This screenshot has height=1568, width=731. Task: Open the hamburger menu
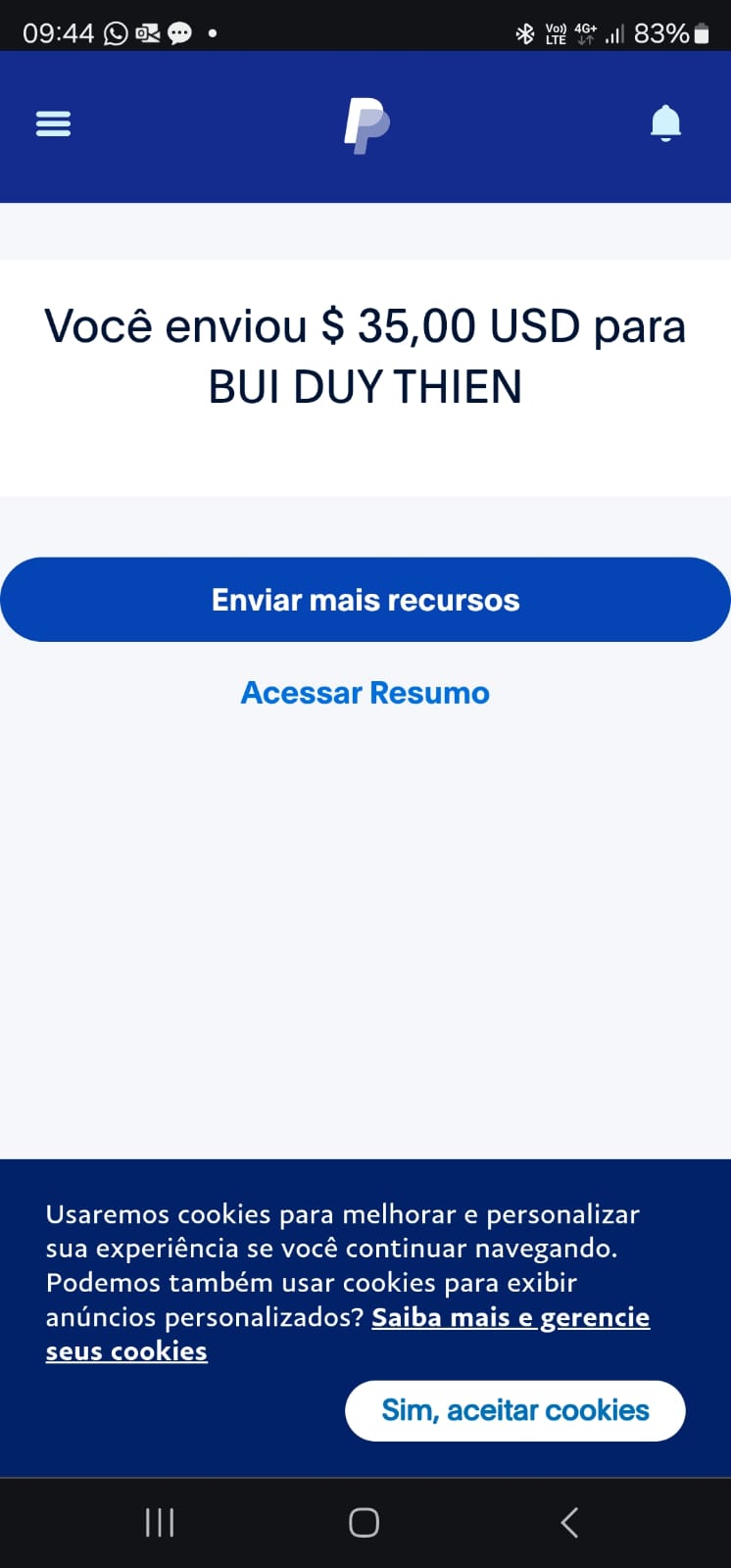53,123
